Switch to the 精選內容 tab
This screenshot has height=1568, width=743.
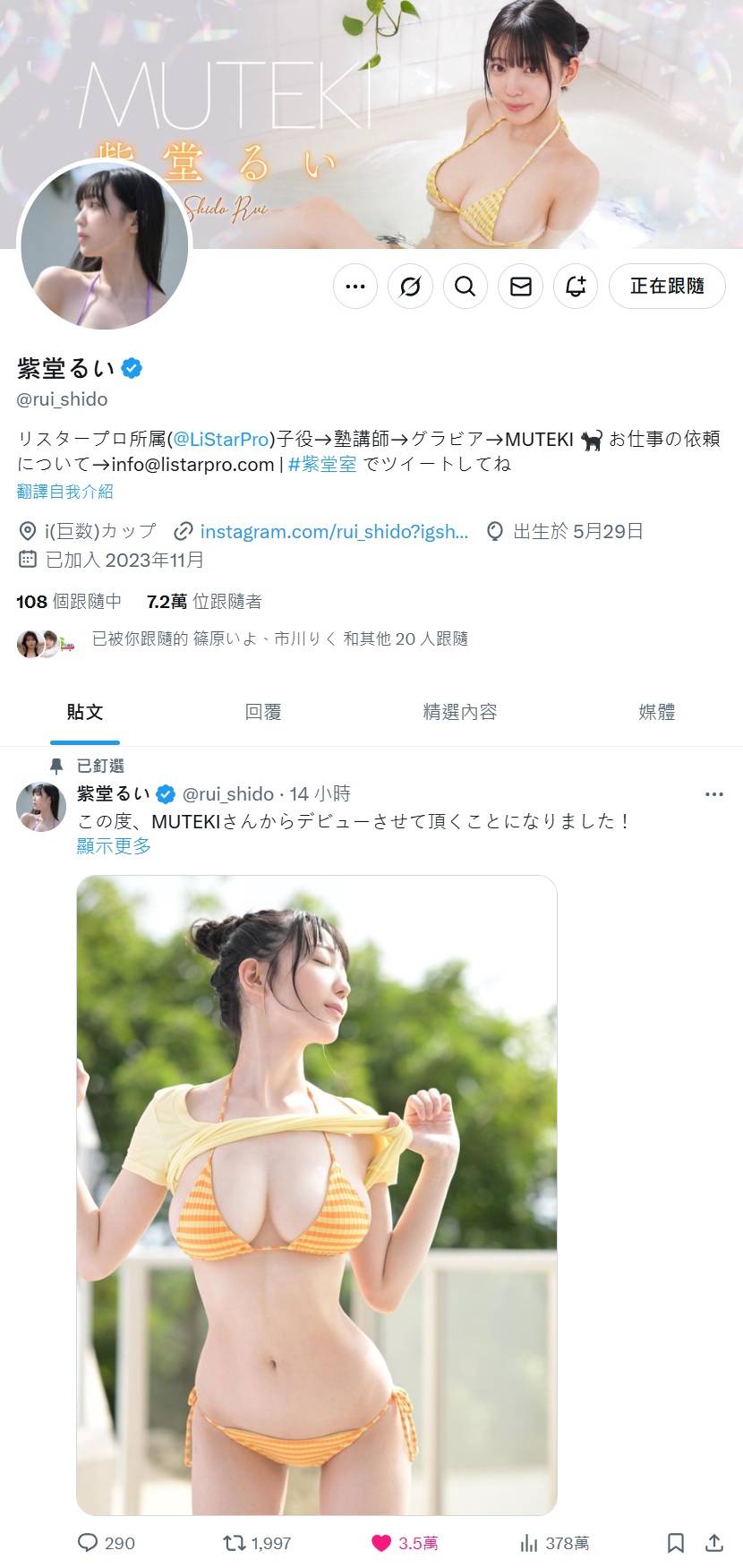click(x=460, y=712)
